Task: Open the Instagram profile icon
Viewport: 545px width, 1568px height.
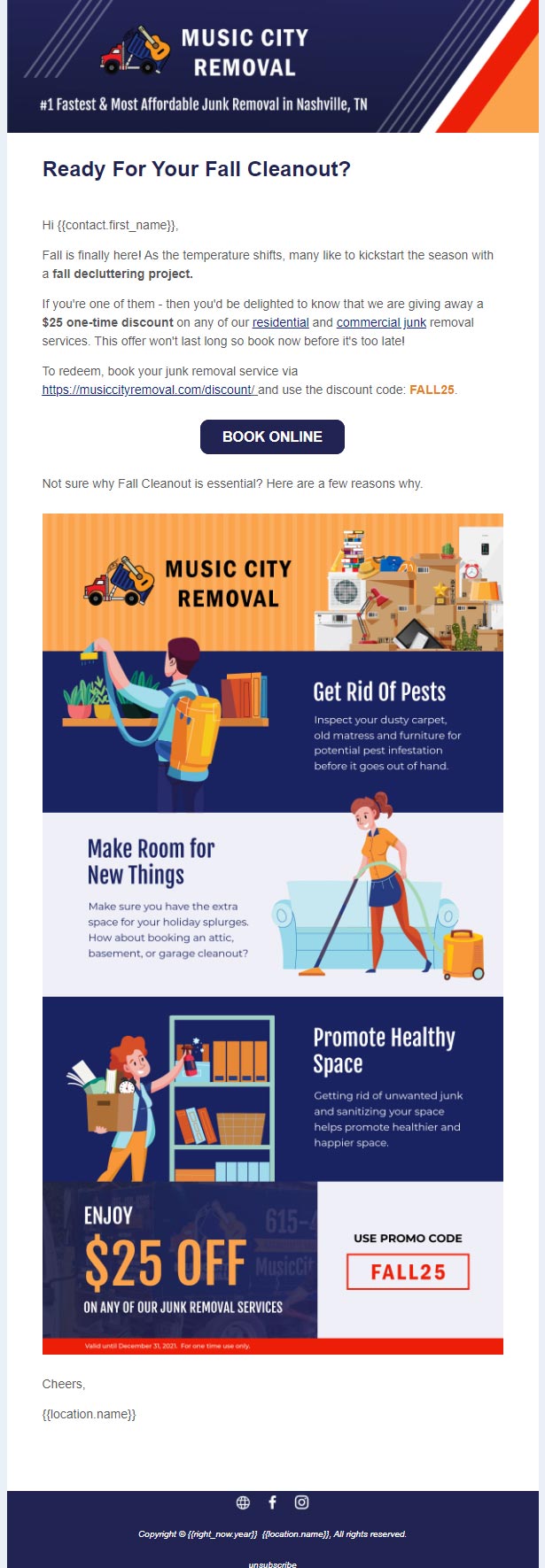Action: pyautogui.click(x=301, y=1502)
